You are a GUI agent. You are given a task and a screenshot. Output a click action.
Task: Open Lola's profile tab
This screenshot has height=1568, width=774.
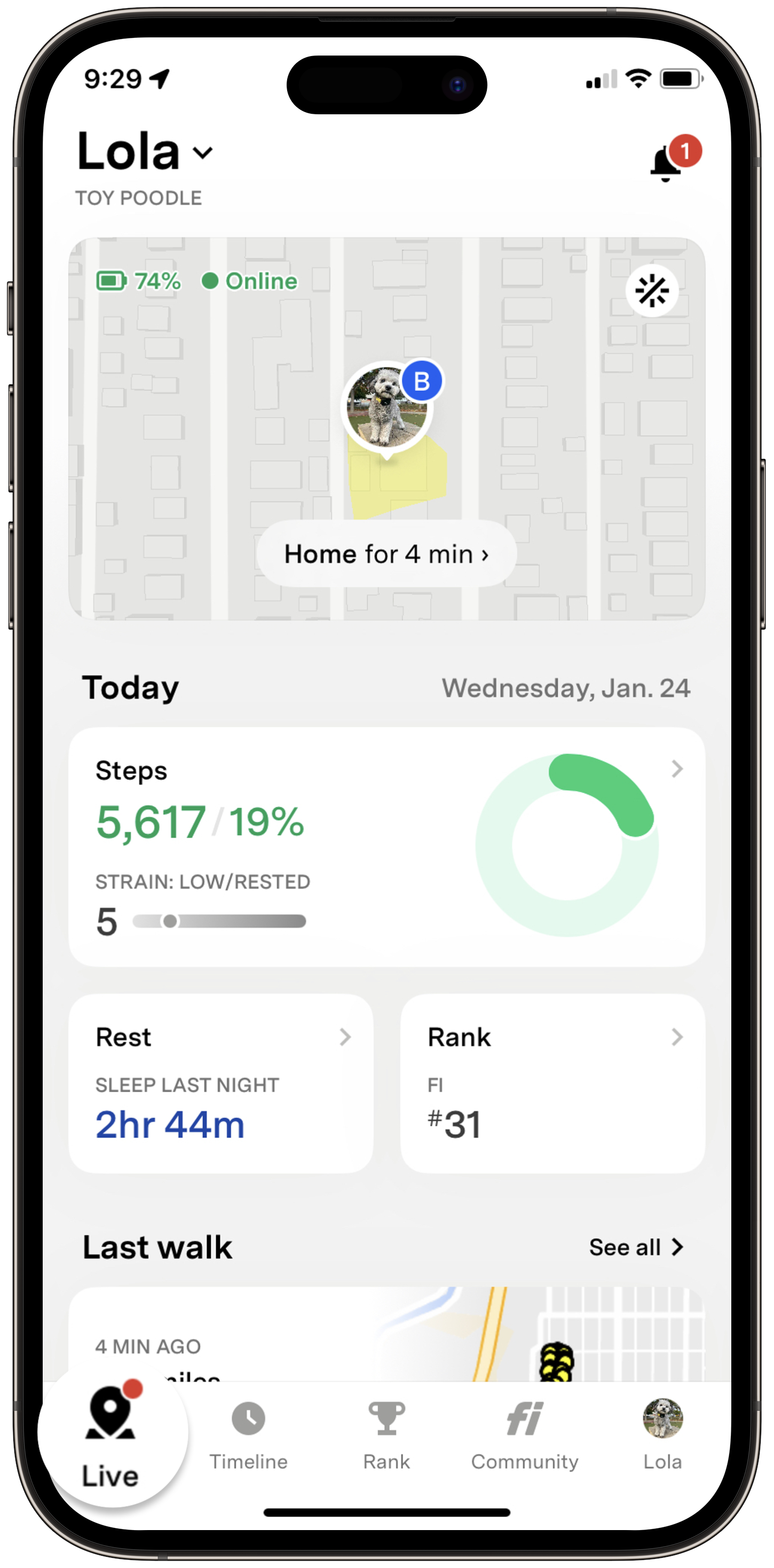point(662,1436)
